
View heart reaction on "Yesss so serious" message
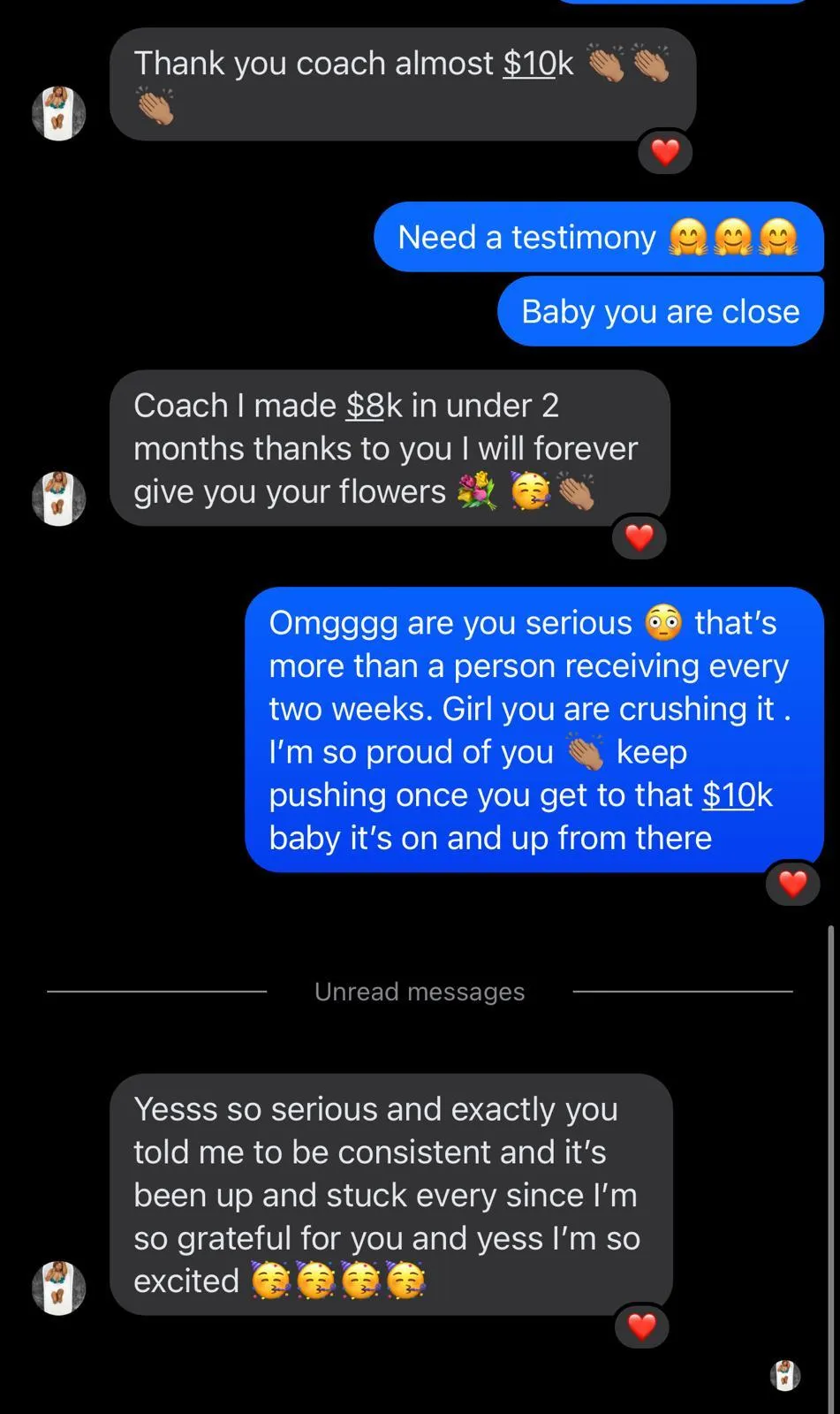(641, 1326)
